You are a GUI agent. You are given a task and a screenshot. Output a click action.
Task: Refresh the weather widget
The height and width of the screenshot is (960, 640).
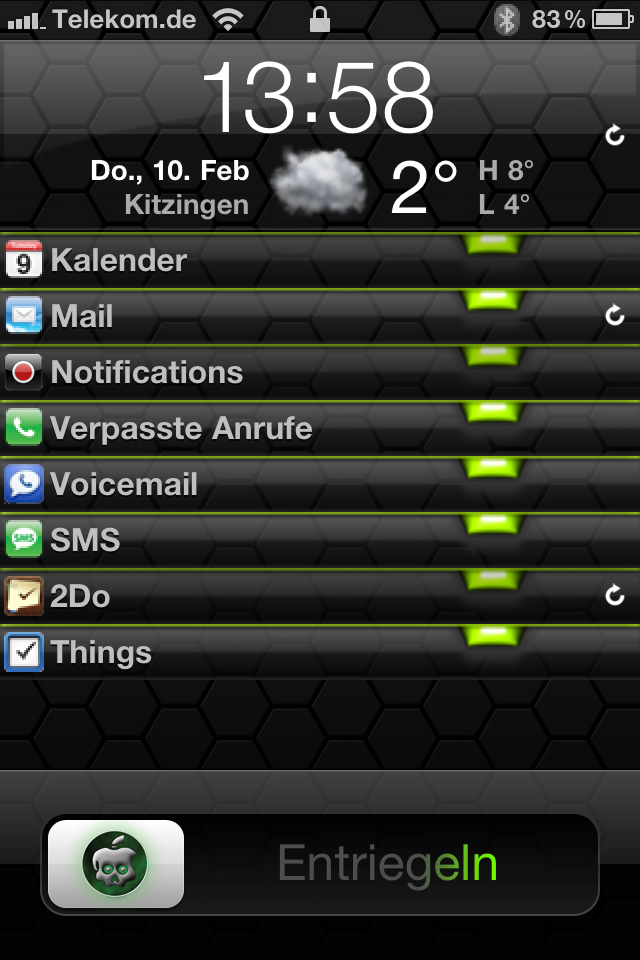pyautogui.click(x=614, y=135)
